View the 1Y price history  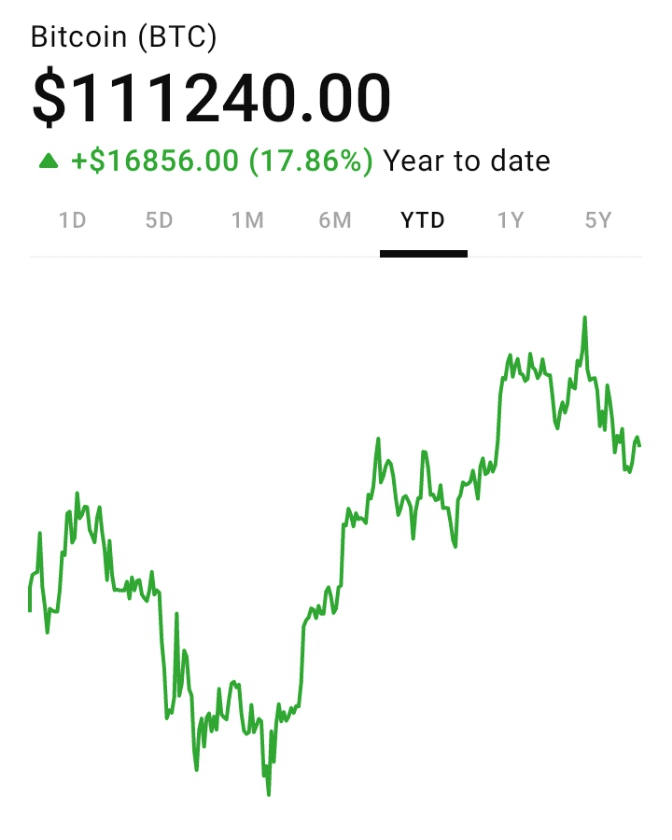(x=510, y=221)
